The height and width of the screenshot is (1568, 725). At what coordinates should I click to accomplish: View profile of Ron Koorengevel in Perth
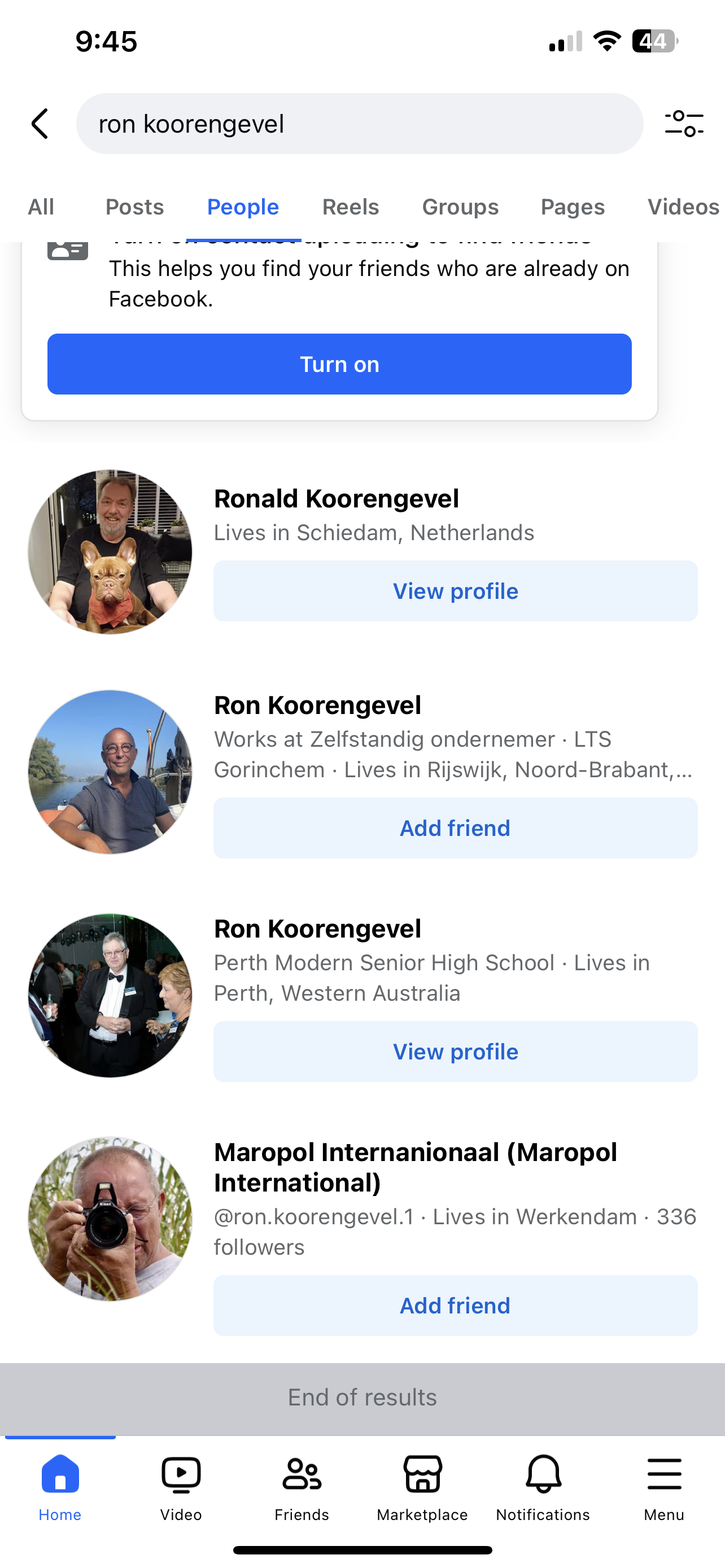click(x=455, y=1051)
